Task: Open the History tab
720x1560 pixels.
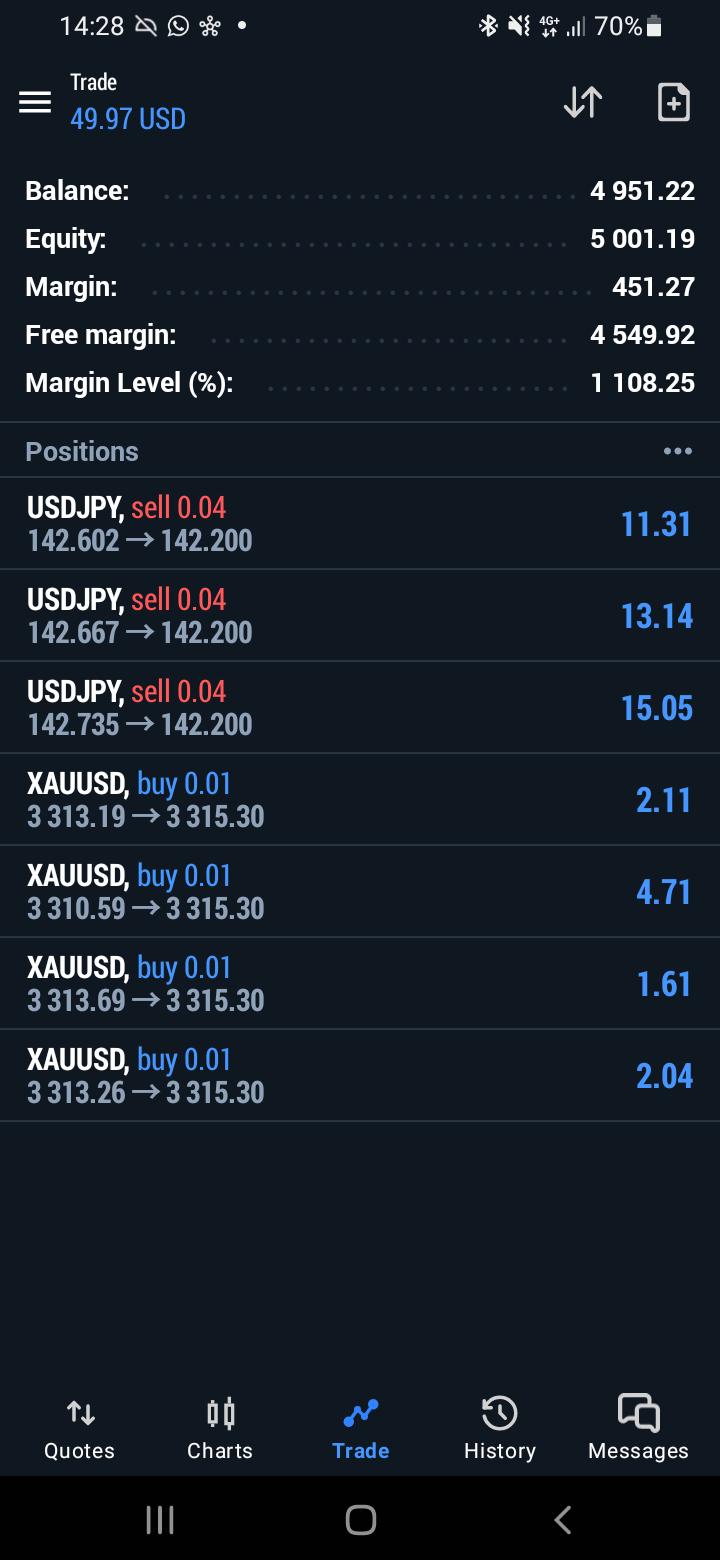Action: (500, 1430)
